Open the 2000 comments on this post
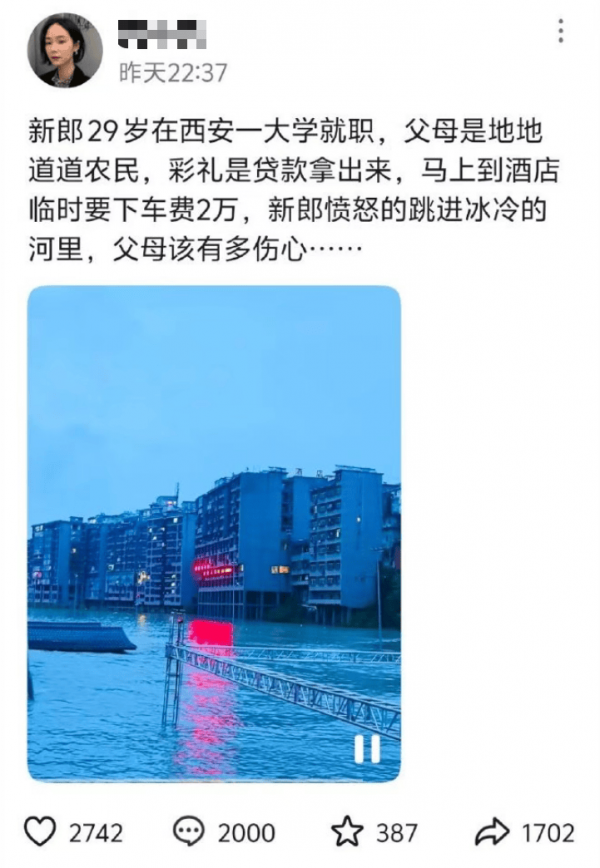The width and height of the screenshot is (600, 868). (x=188, y=832)
